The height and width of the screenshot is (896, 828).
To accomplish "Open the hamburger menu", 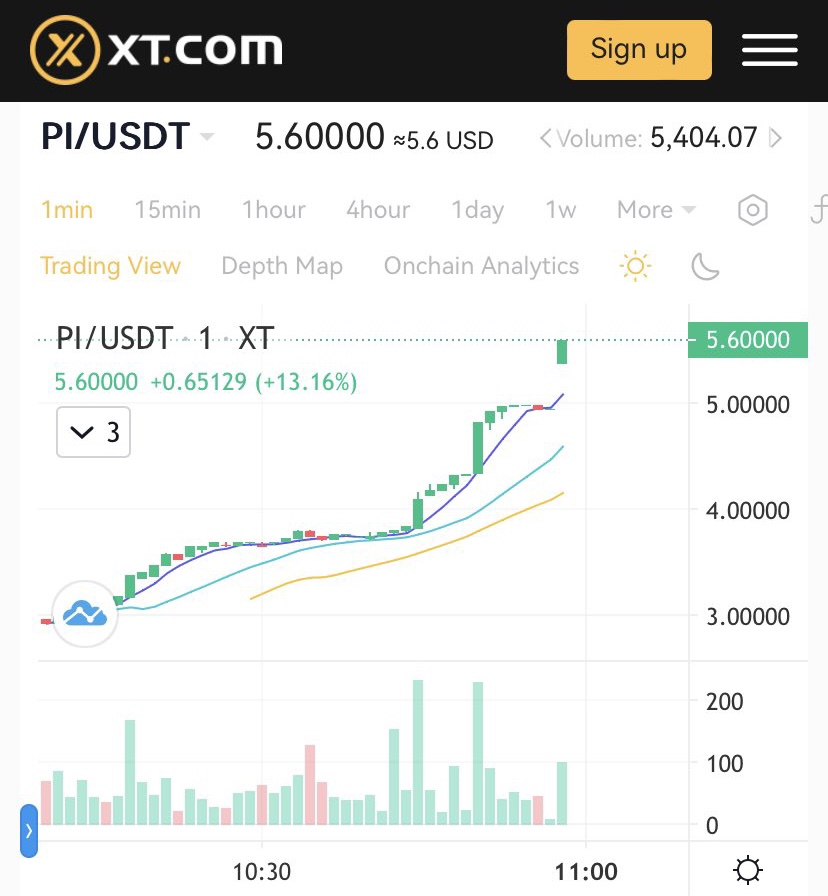I will coord(769,50).
